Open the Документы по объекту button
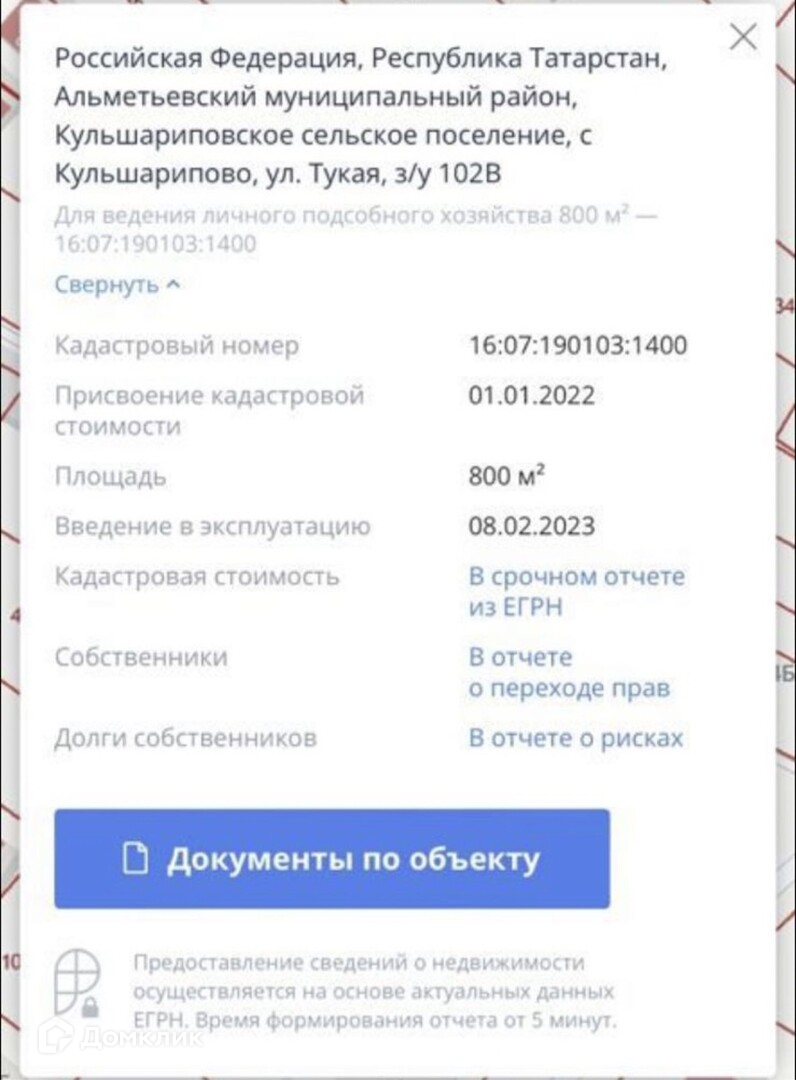 [x=332, y=859]
